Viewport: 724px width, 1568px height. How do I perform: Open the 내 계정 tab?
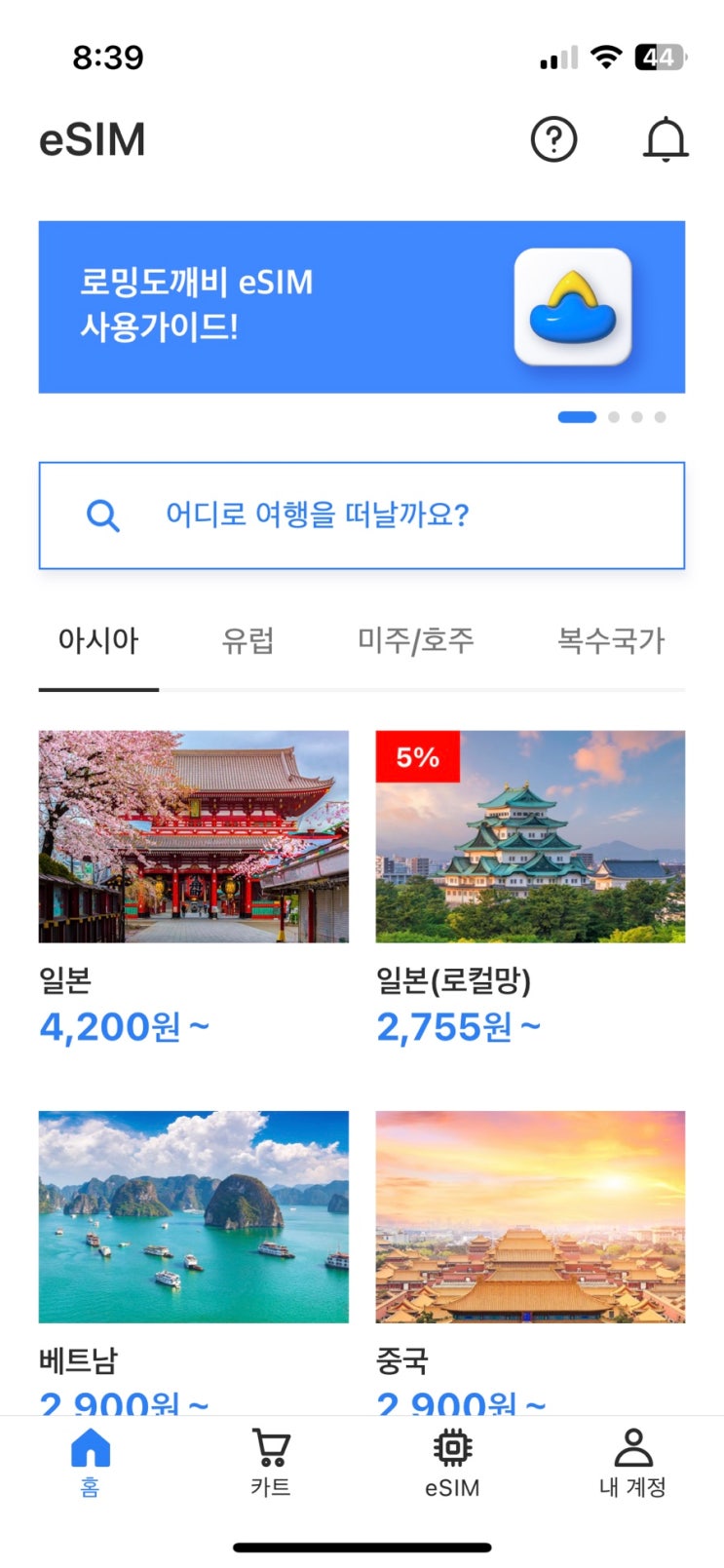click(632, 1462)
